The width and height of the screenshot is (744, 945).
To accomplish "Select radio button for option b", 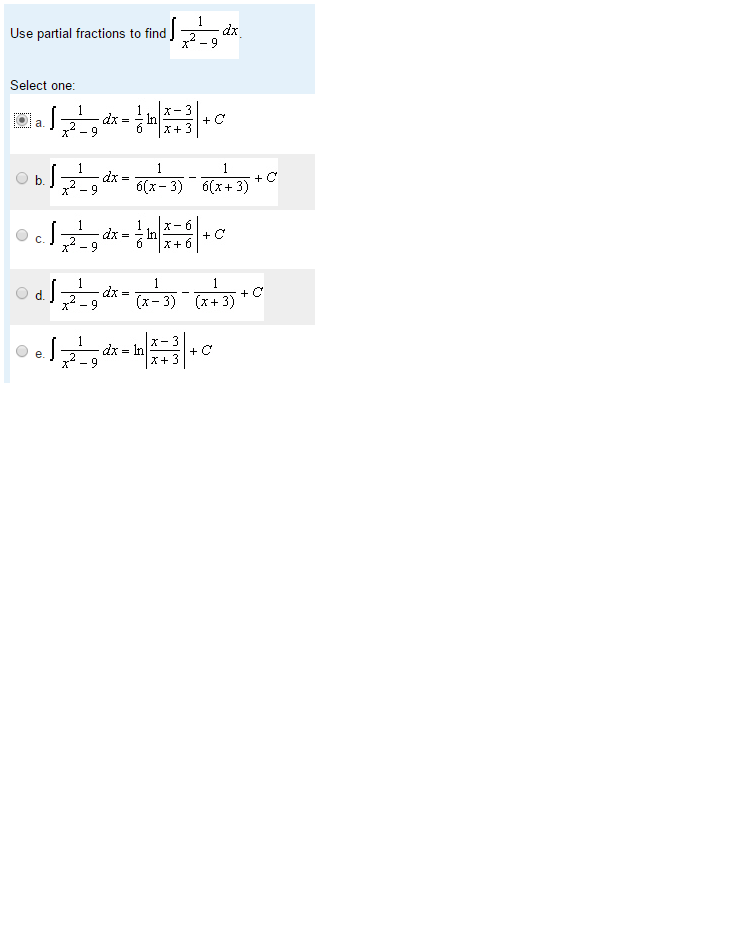I will (x=20, y=178).
